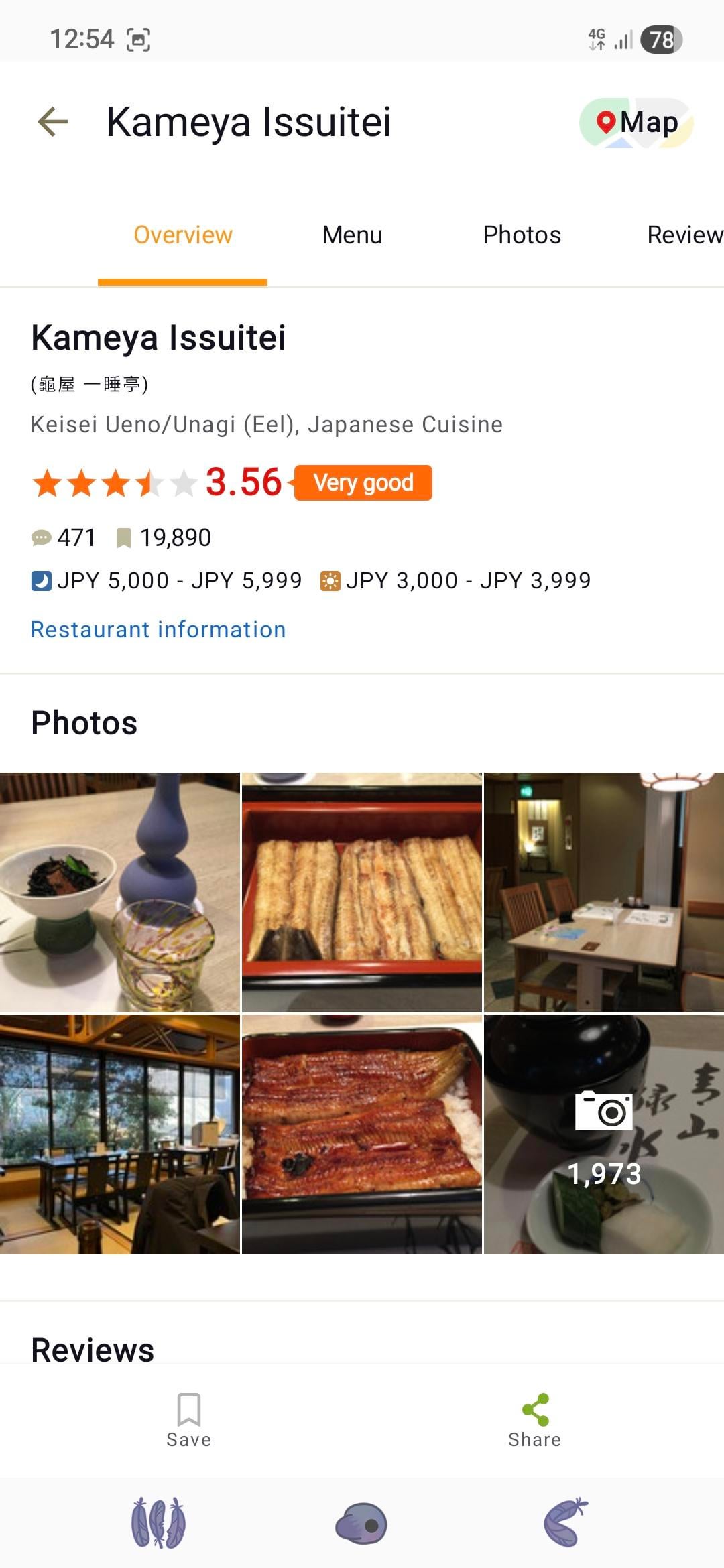Image resolution: width=724 pixels, height=1568 pixels.
Task: View the glazed unagi over rice photo
Action: coord(361,1134)
